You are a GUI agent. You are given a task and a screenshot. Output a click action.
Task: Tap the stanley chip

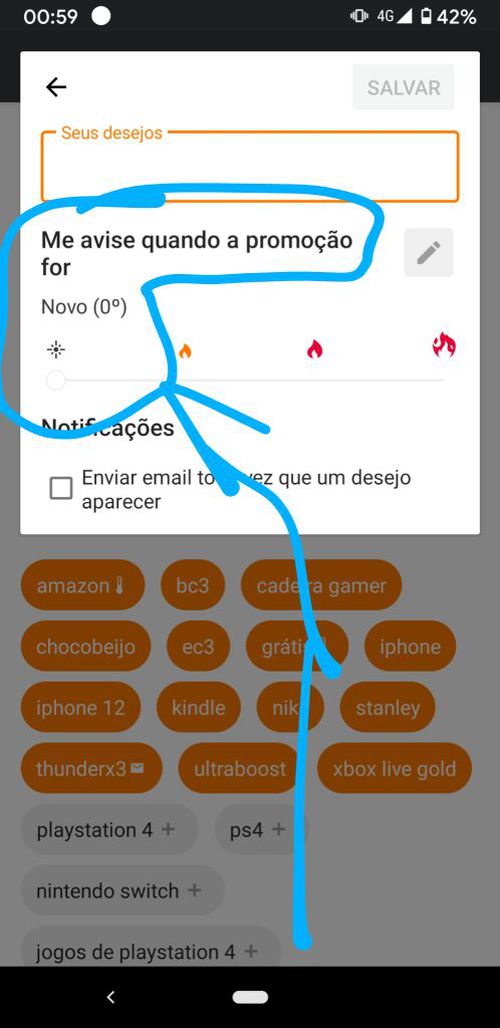[x=388, y=707]
